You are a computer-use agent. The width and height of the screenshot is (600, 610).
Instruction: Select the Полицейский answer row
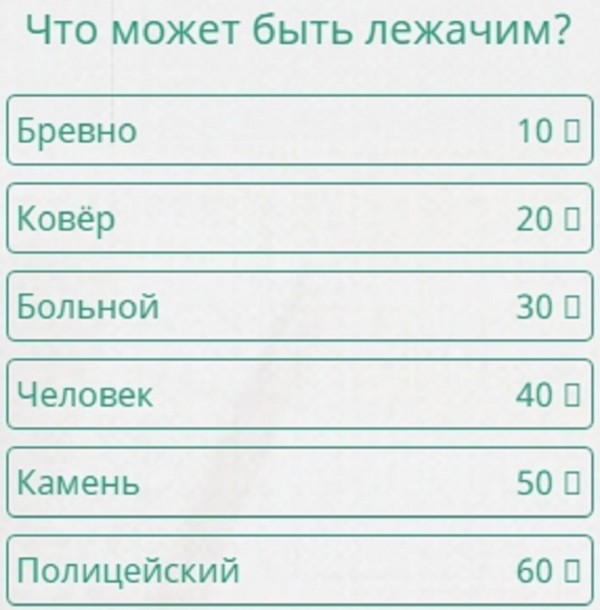click(x=300, y=571)
